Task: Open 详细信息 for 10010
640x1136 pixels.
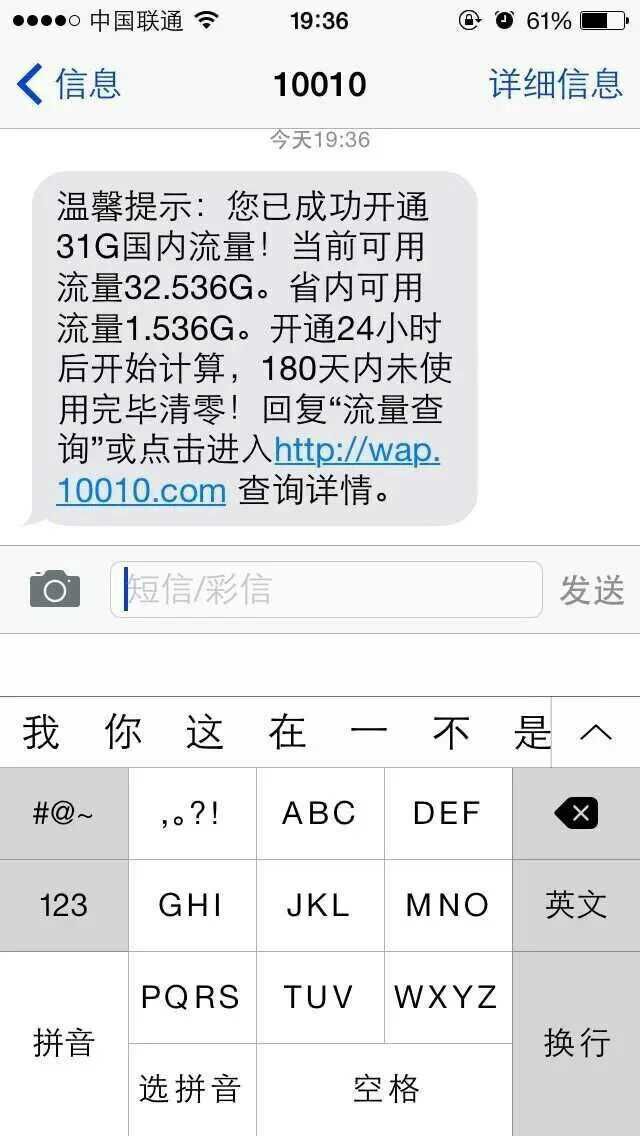Action: click(x=556, y=84)
